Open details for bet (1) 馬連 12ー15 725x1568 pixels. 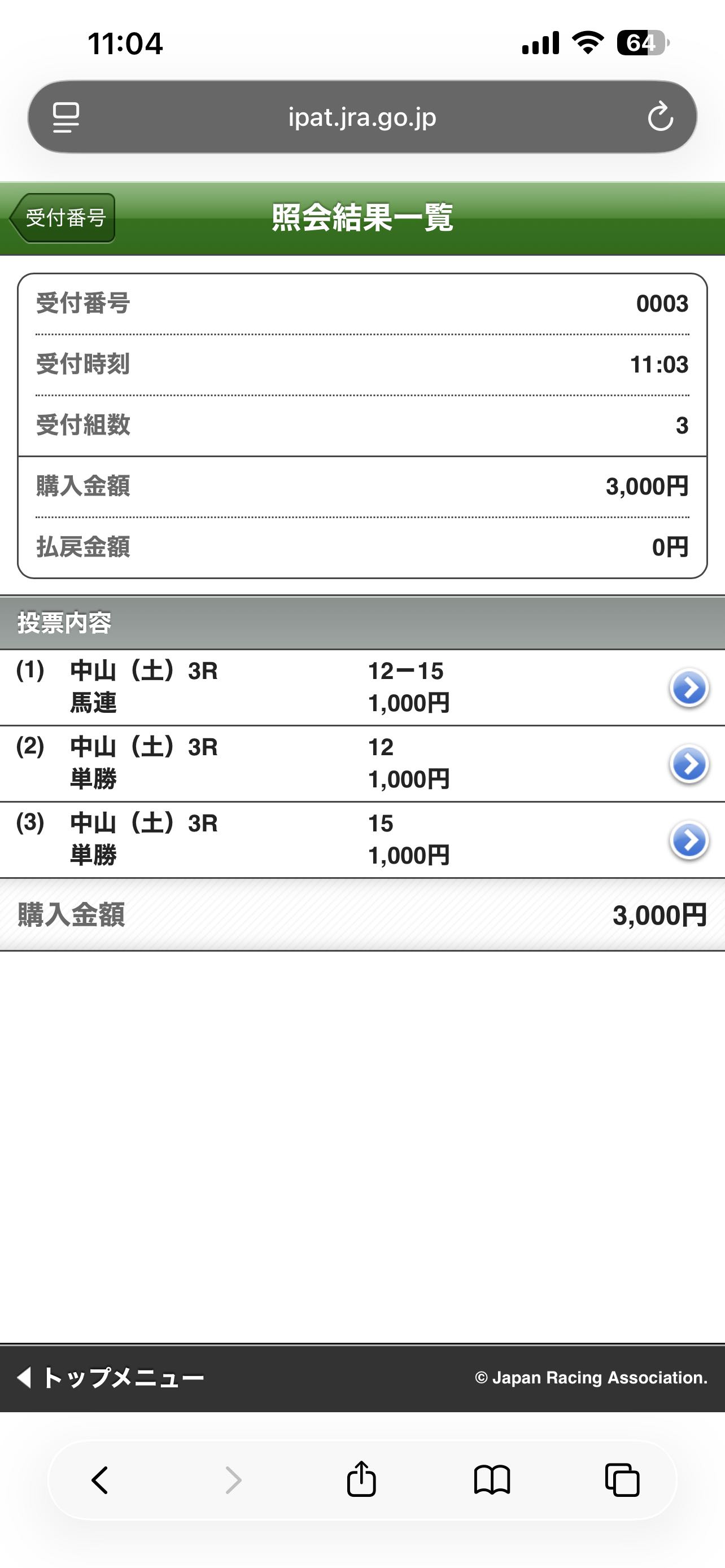[688, 688]
